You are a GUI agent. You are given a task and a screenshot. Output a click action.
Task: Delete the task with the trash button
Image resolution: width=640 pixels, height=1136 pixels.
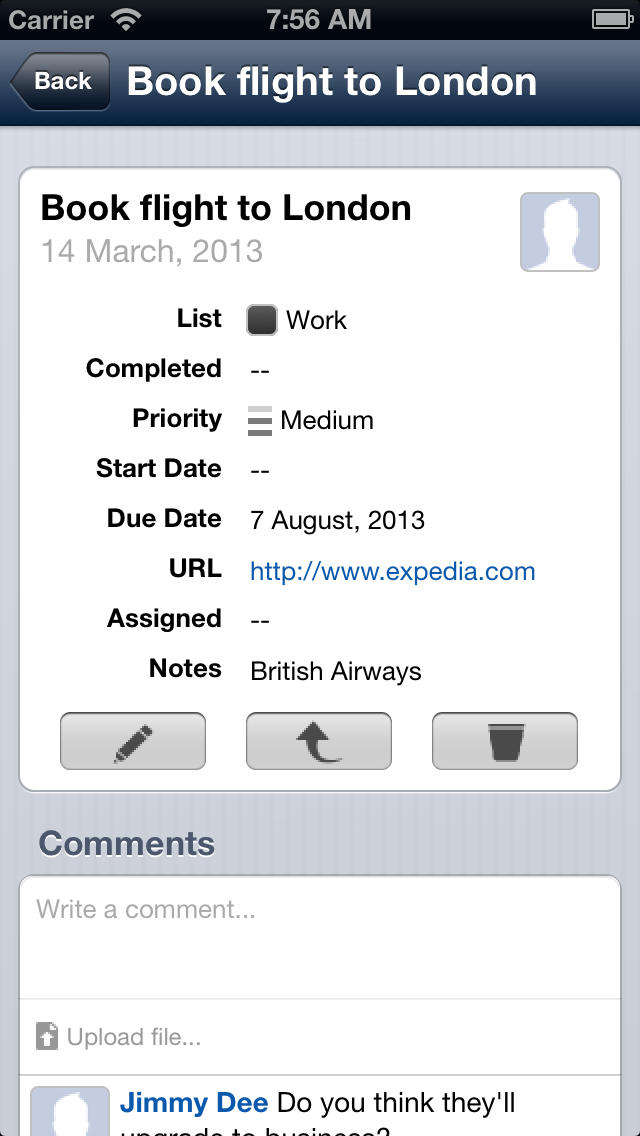tap(505, 741)
